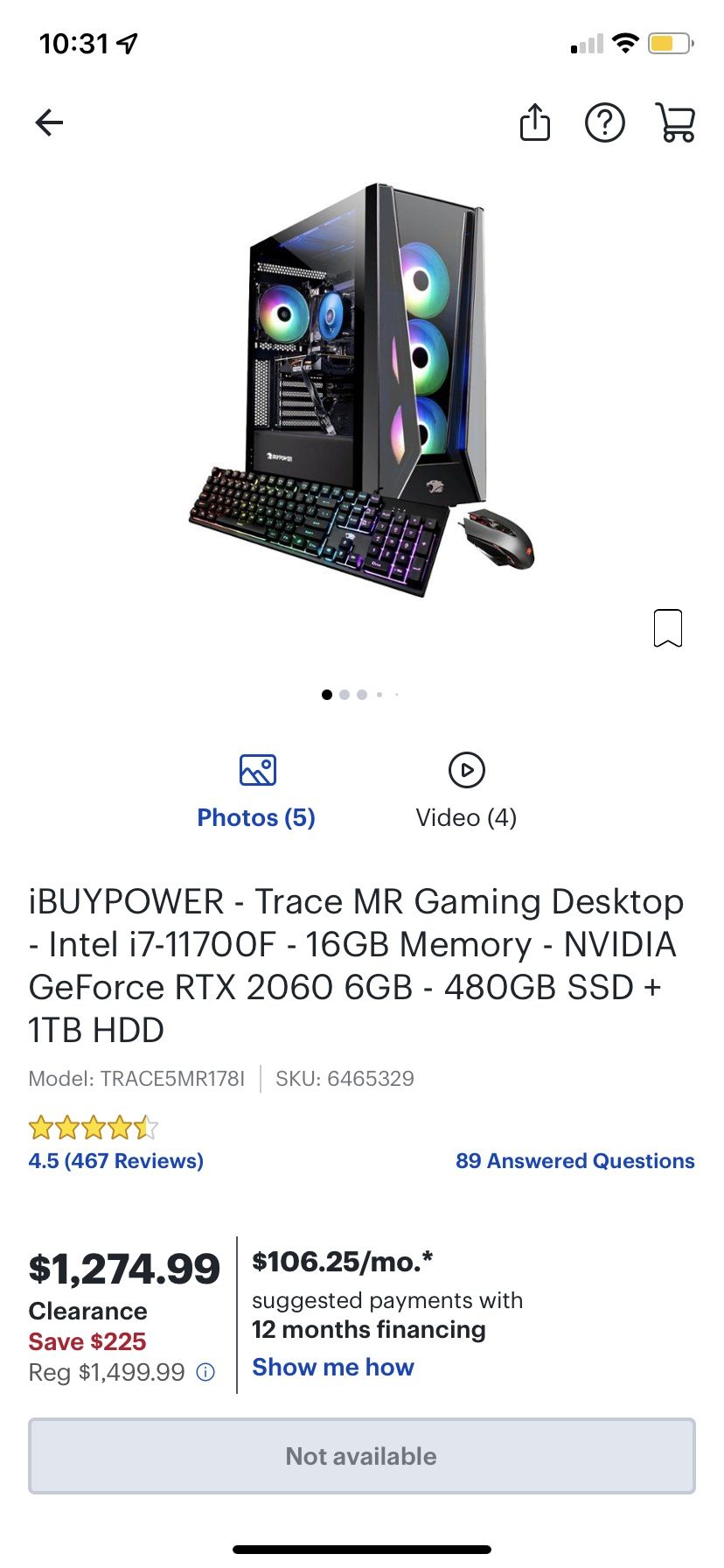The height and width of the screenshot is (1568, 724).
Task: Tap the info icon beside Reg $1,499.99
Action: [205, 1372]
